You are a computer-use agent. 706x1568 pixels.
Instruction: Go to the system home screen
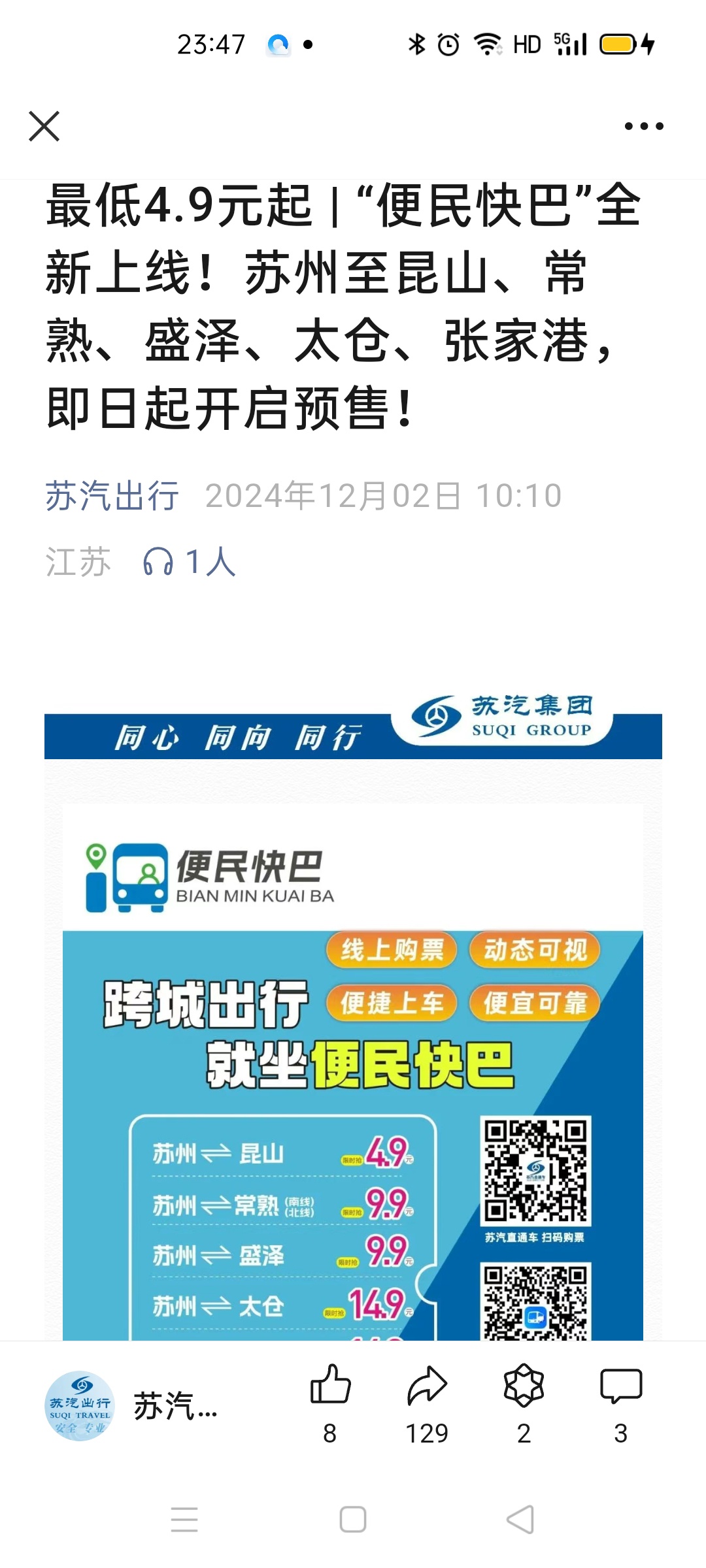[353, 1520]
